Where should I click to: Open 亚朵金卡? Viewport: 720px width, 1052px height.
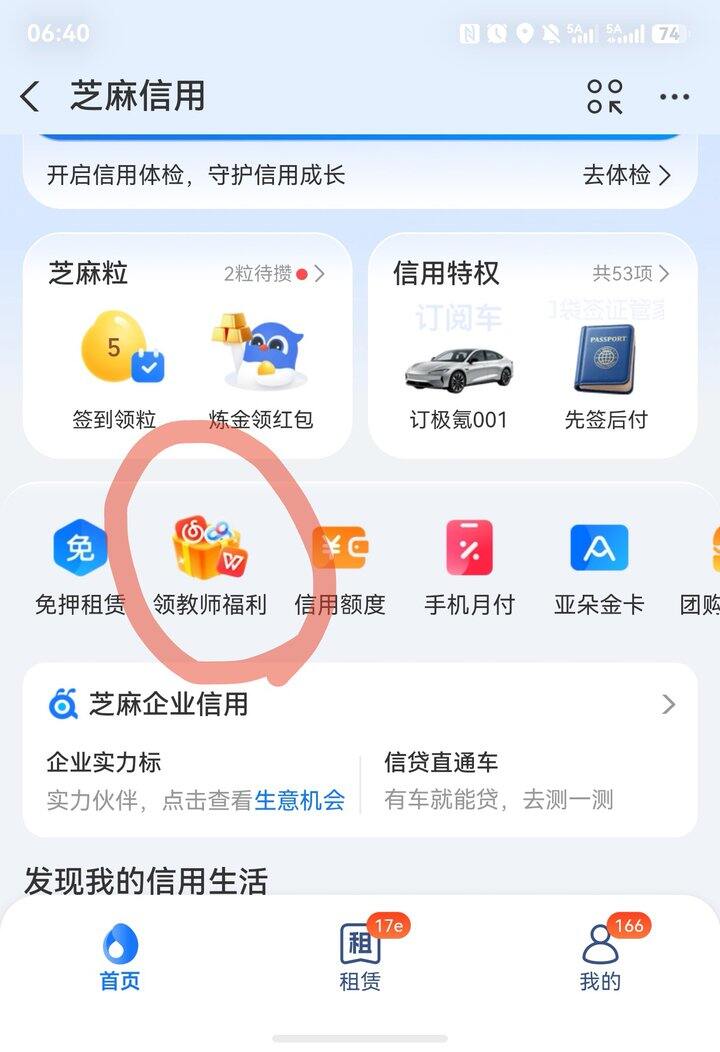click(x=599, y=568)
